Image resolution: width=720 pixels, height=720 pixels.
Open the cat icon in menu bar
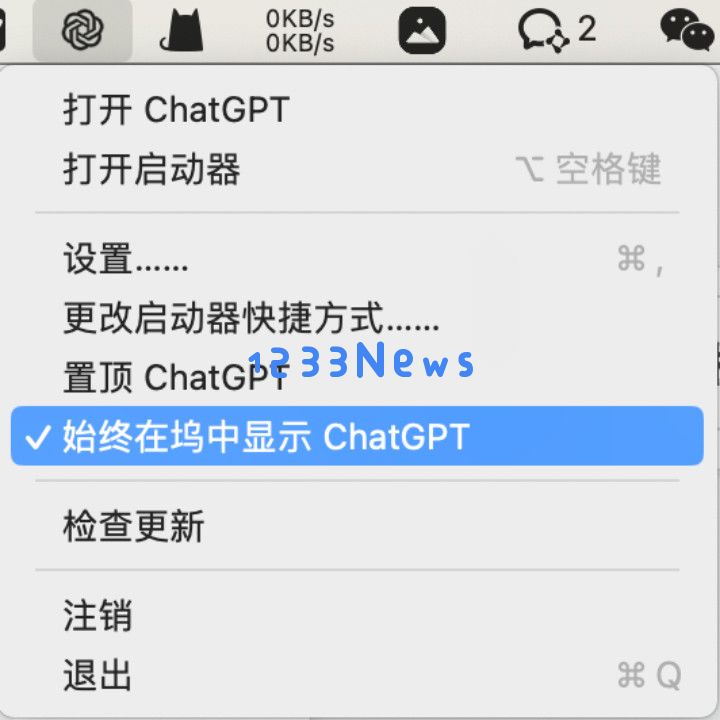182,29
